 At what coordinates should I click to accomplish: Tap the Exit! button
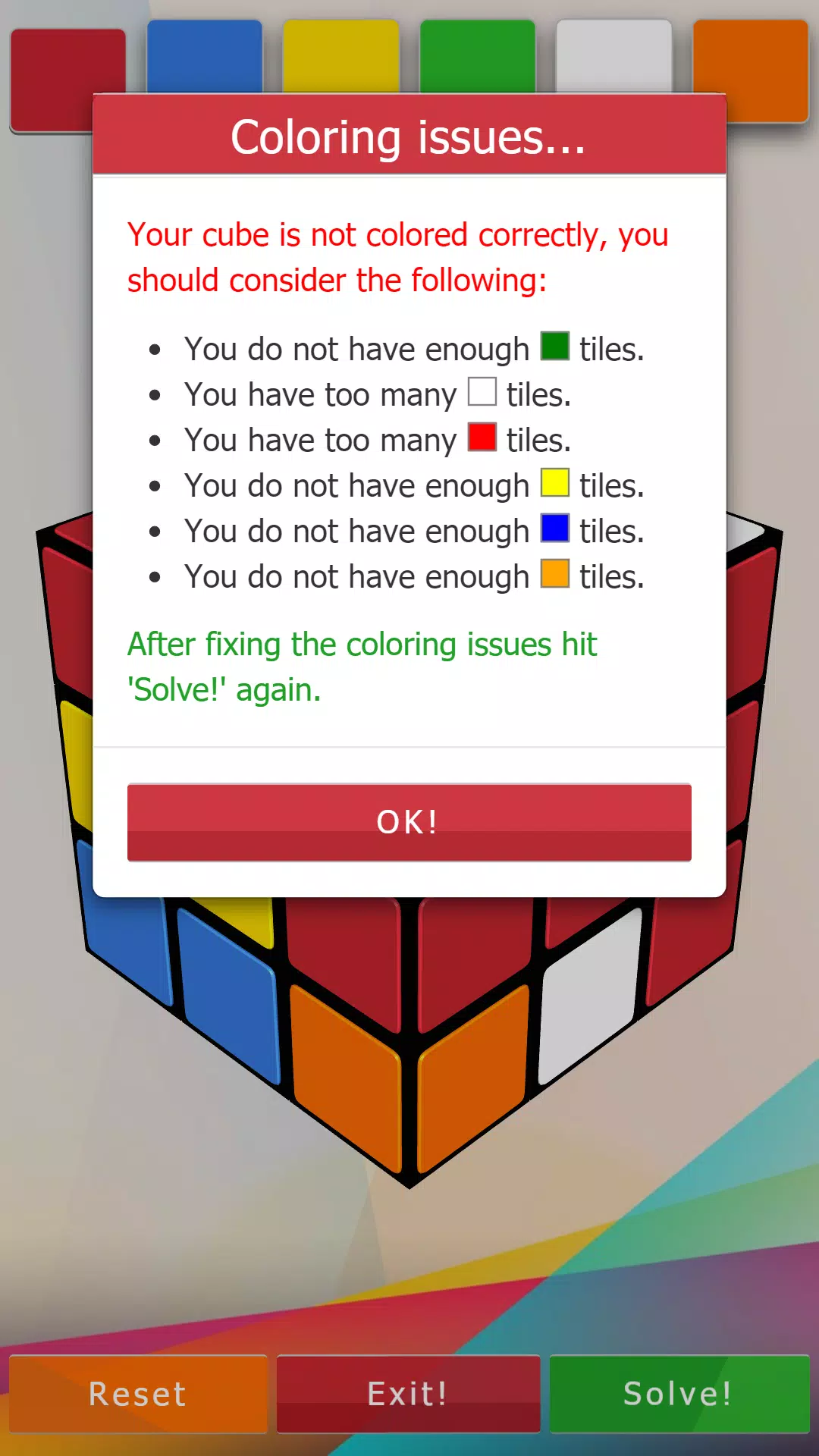[x=408, y=1394]
